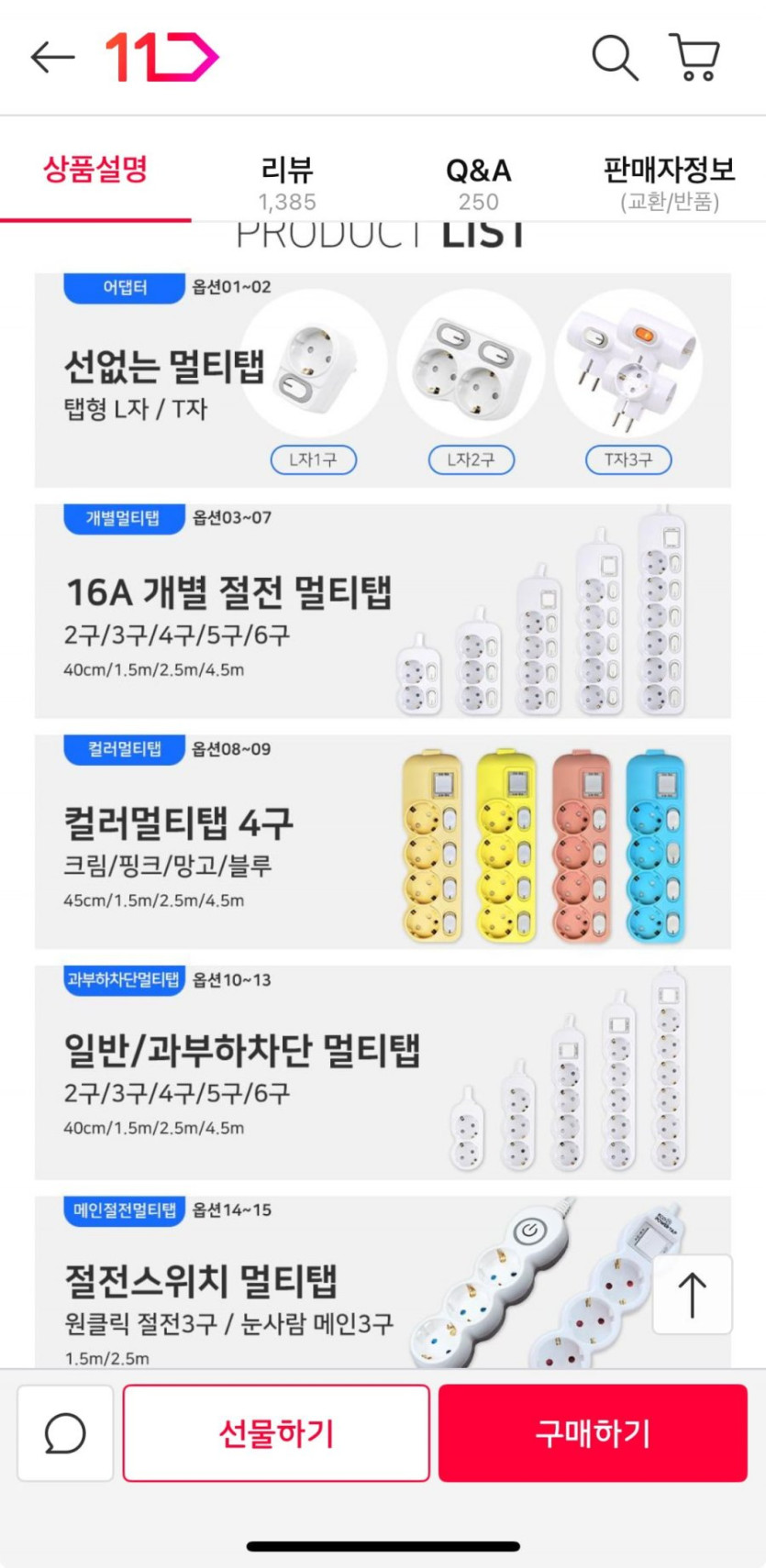Open the chat inquiry button
This screenshot has height=1568, width=766.
click(x=65, y=1432)
